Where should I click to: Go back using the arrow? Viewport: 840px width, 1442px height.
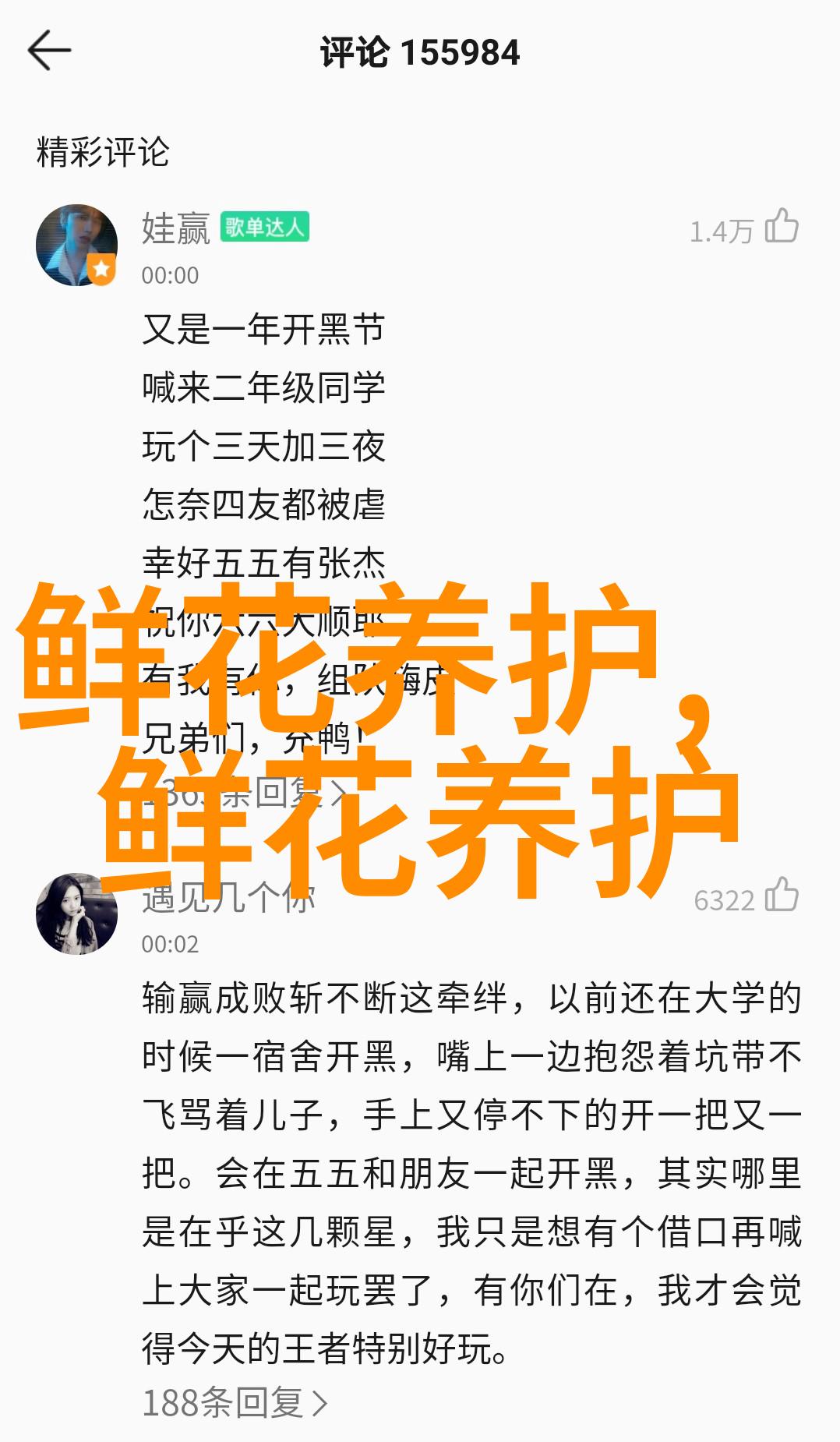coord(49,51)
